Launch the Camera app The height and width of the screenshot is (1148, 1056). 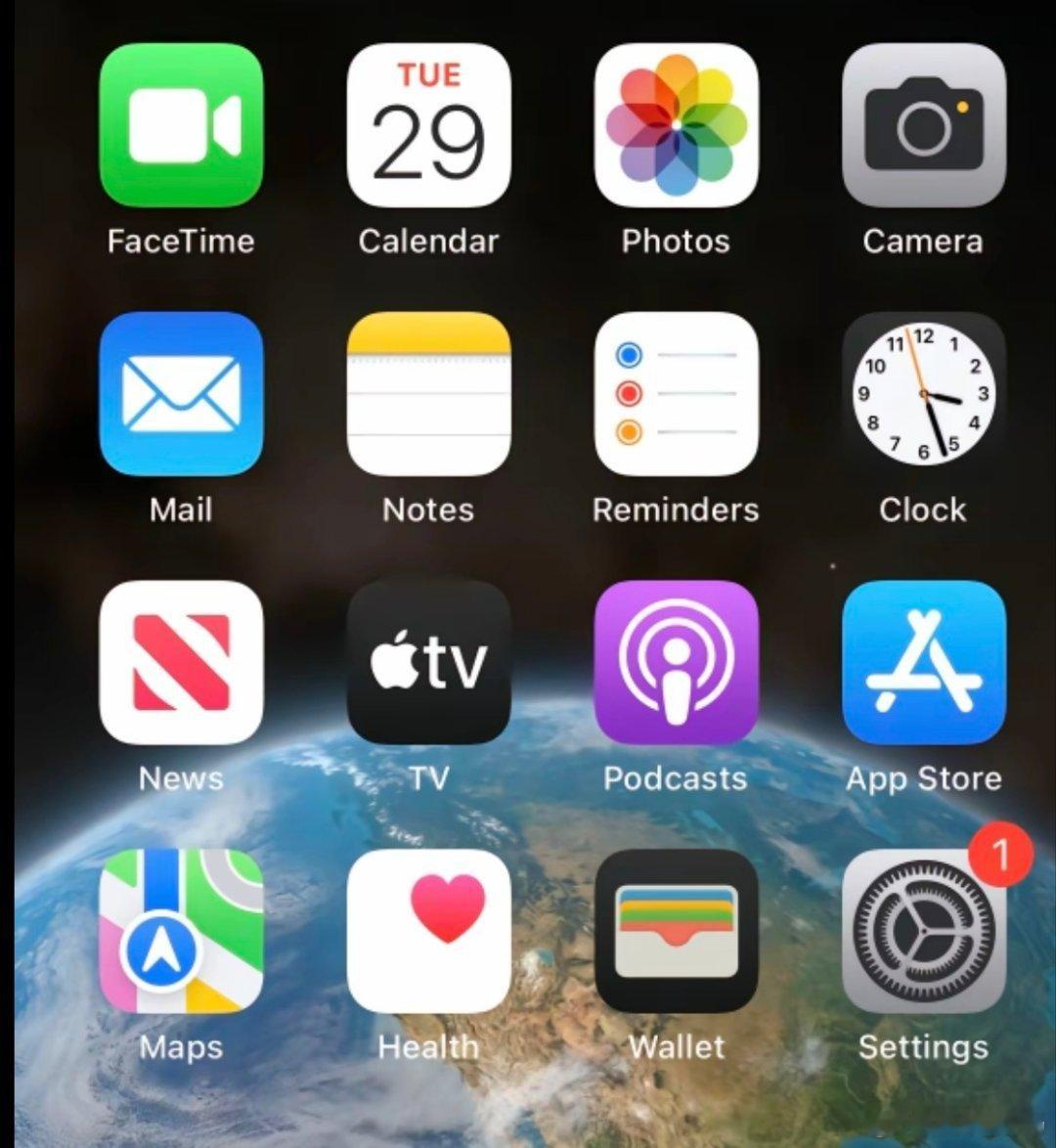(923, 125)
